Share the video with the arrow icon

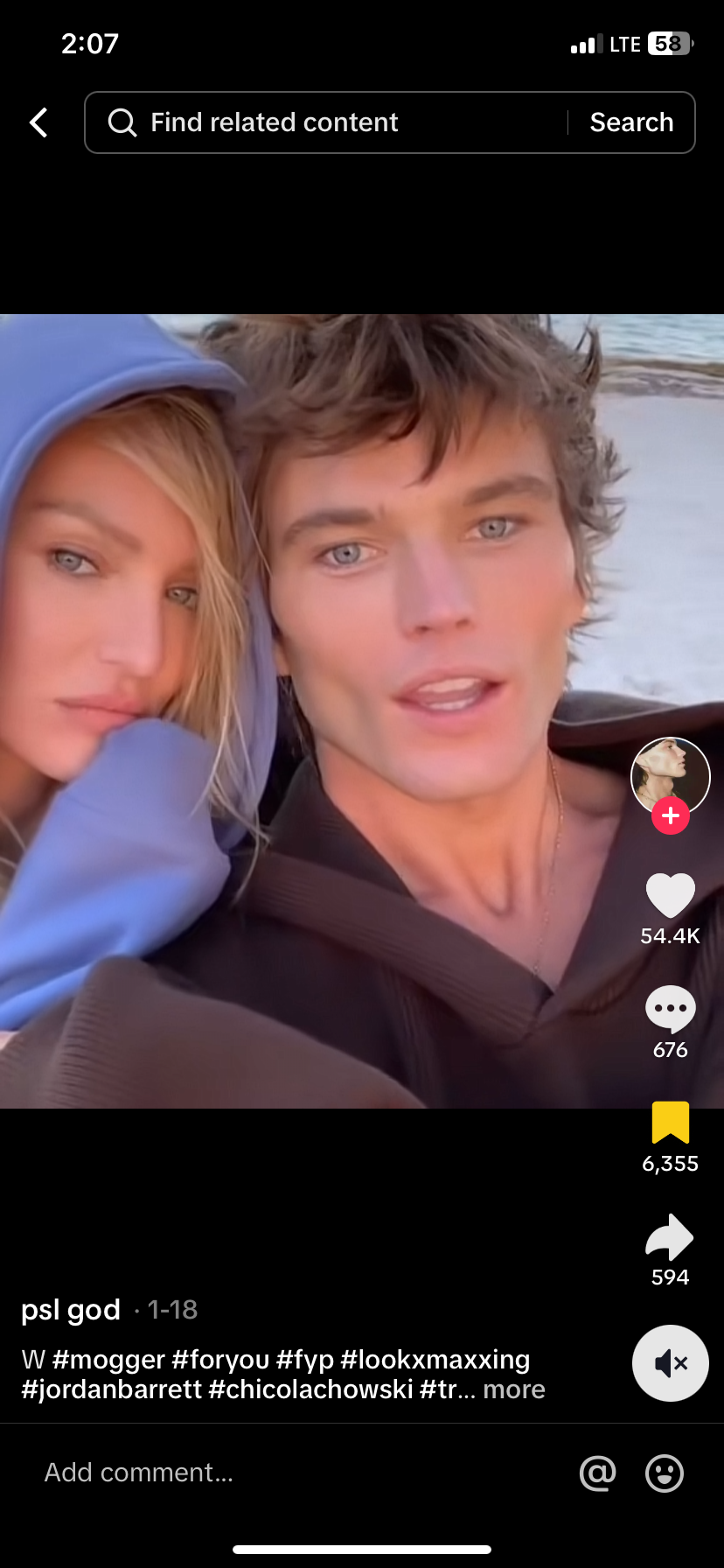670,1237
